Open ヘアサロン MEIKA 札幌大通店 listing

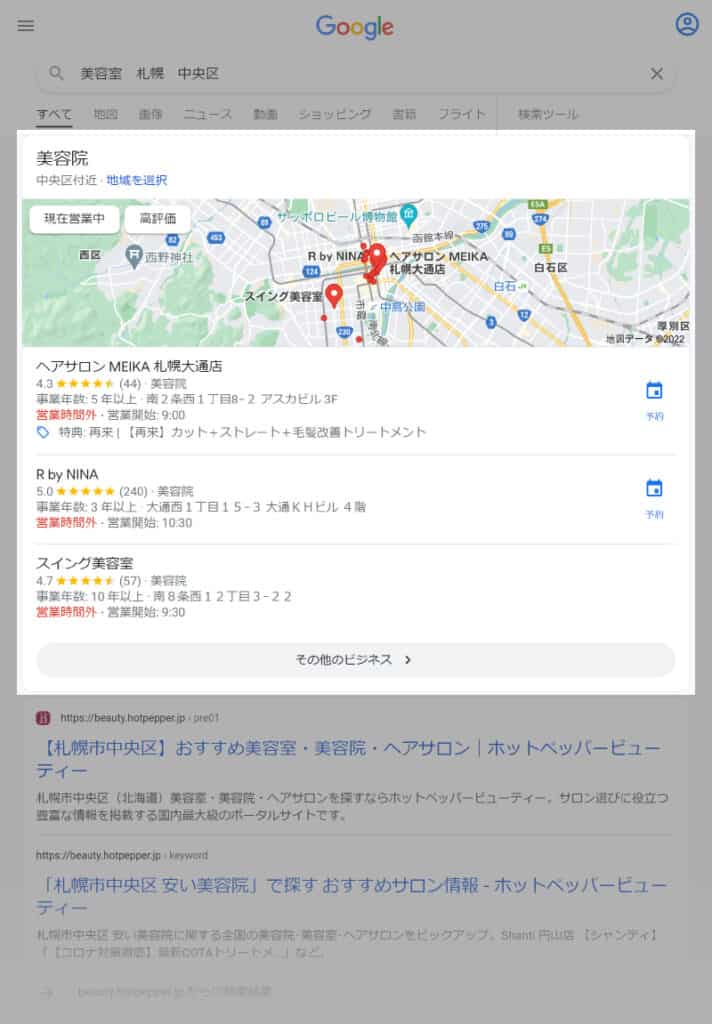(129, 366)
